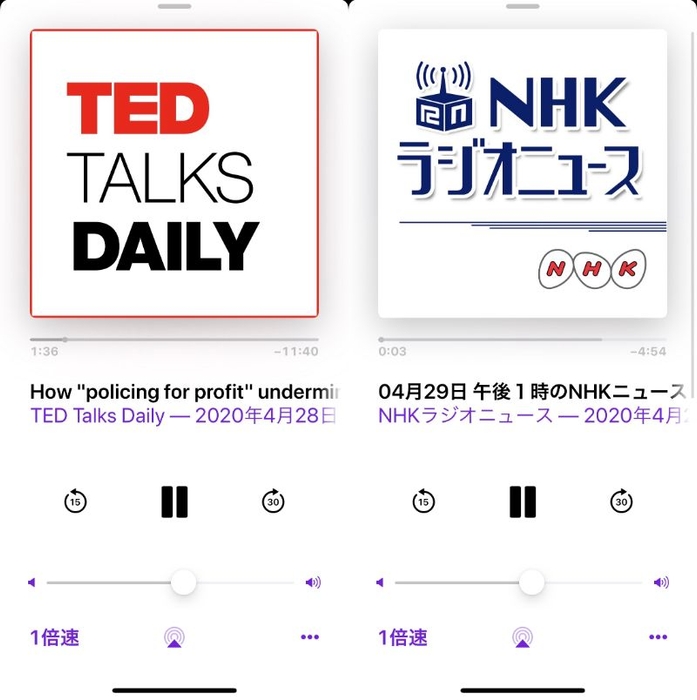Change the 1倍速 speed for TED Talks Daily
Viewport: 697px width, 700px height.
pos(55,637)
